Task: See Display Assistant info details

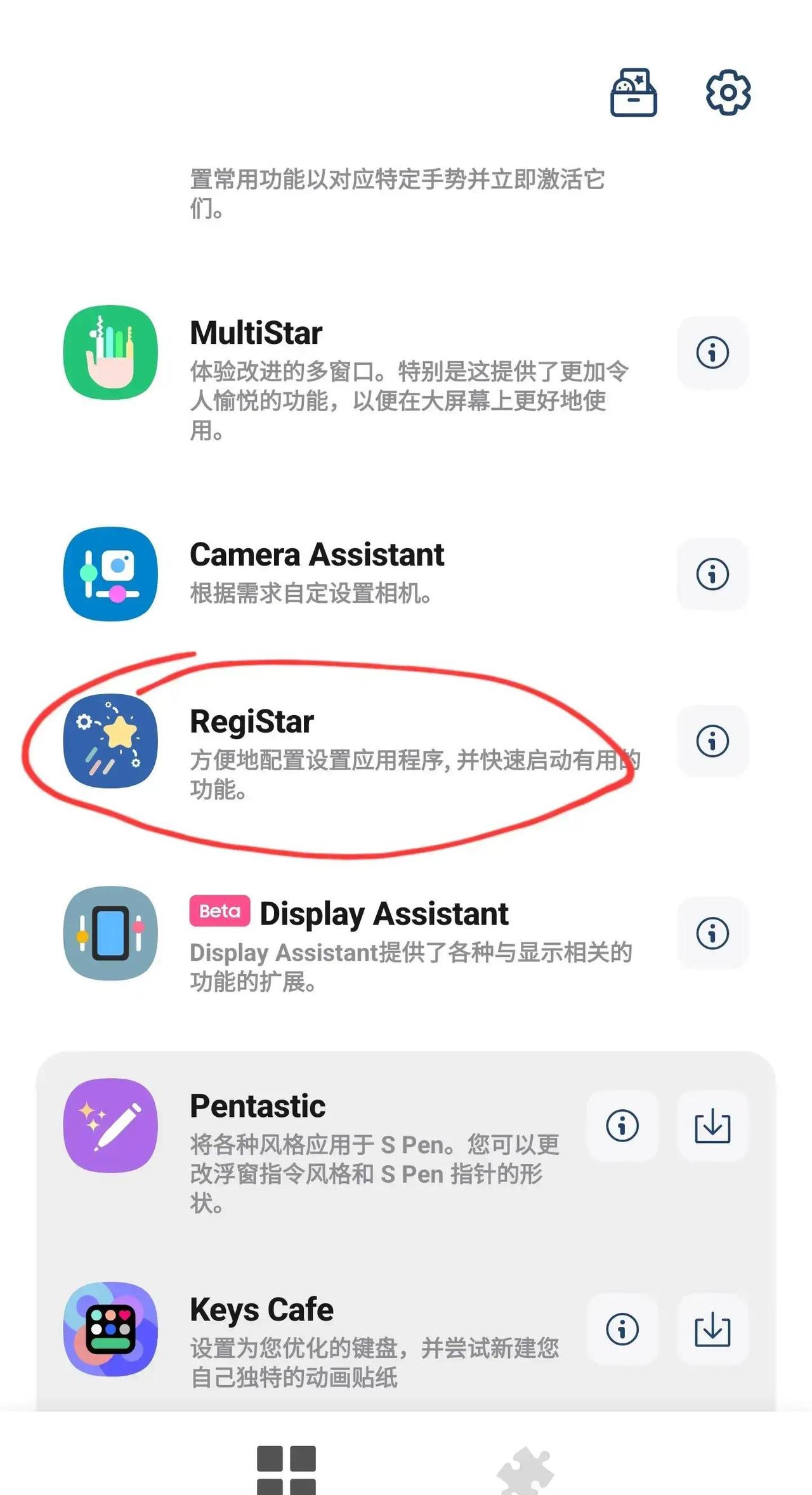Action: click(712, 933)
